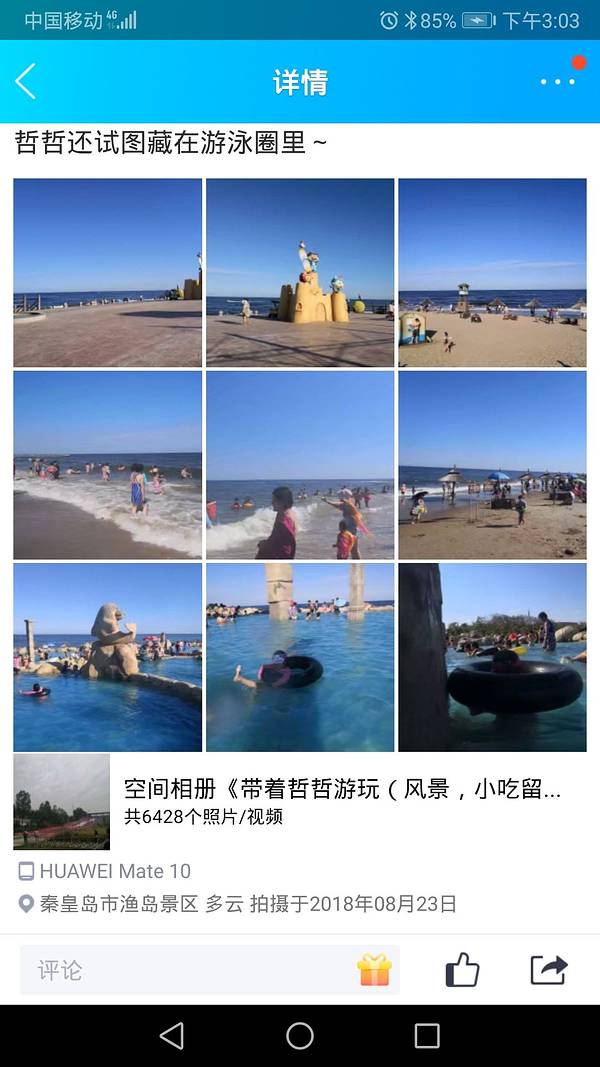
Task: Like this post with the thumbs-up
Action: coord(462,969)
